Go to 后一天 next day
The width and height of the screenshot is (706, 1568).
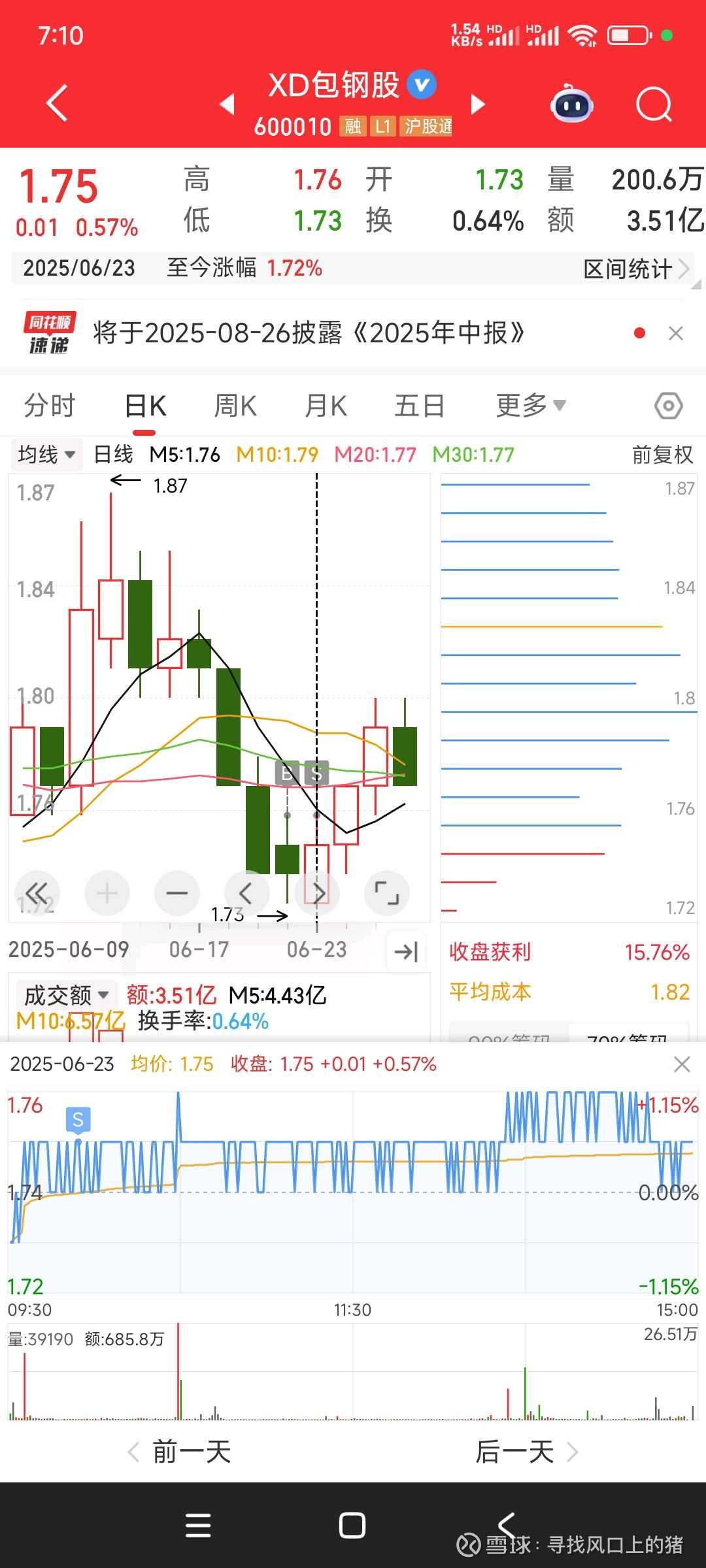tap(527, 1452)
